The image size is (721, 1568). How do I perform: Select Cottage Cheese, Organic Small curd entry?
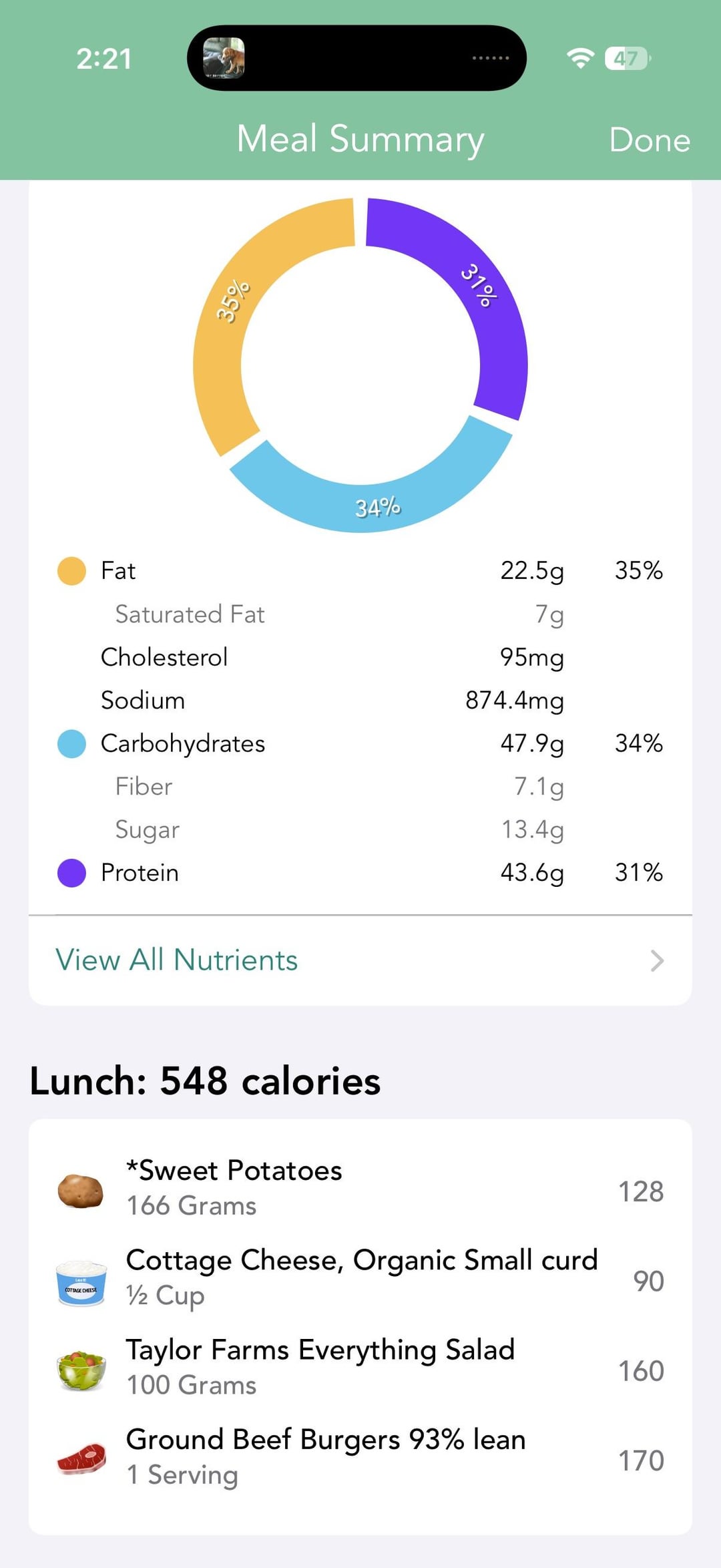coord(359,1278)
